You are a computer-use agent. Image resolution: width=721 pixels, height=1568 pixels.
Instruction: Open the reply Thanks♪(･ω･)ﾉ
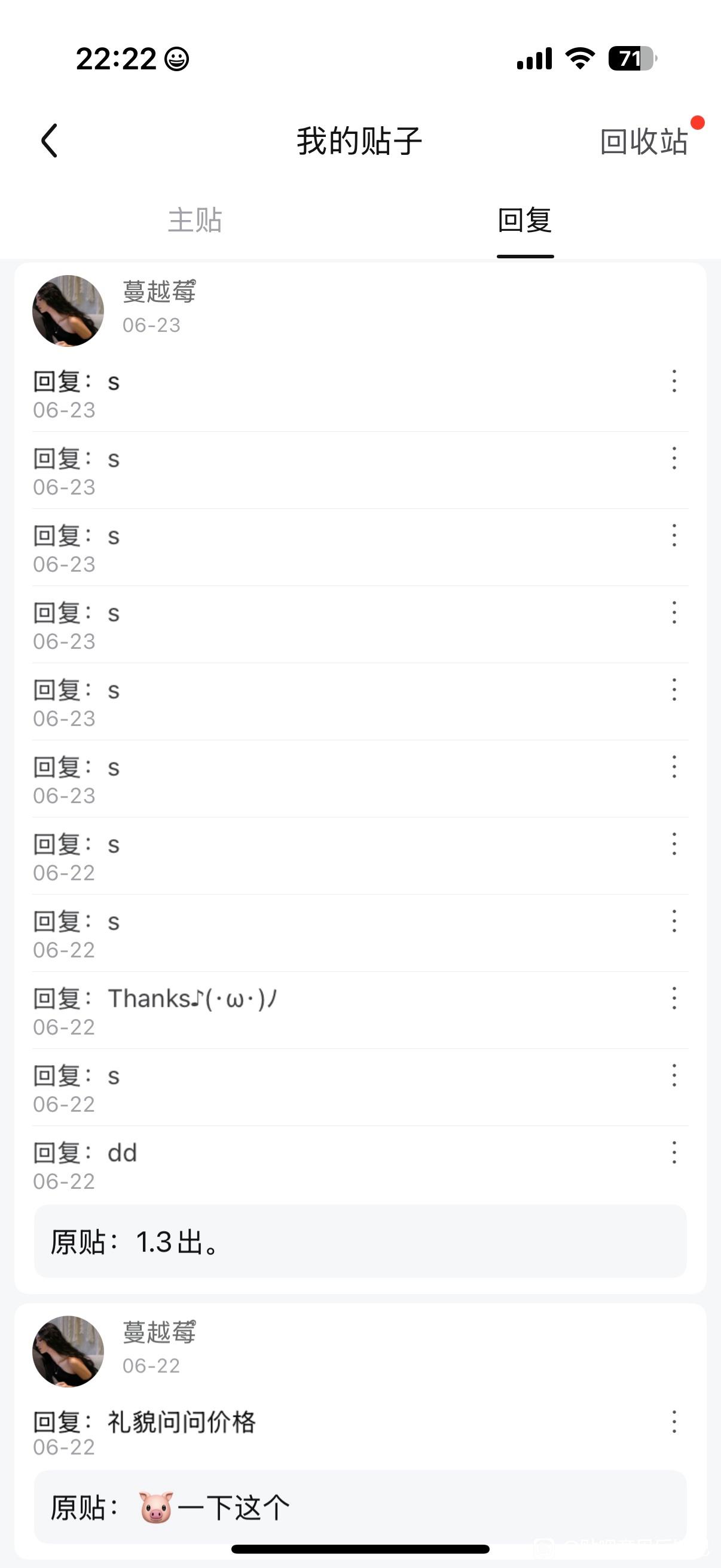coord(193,999)
